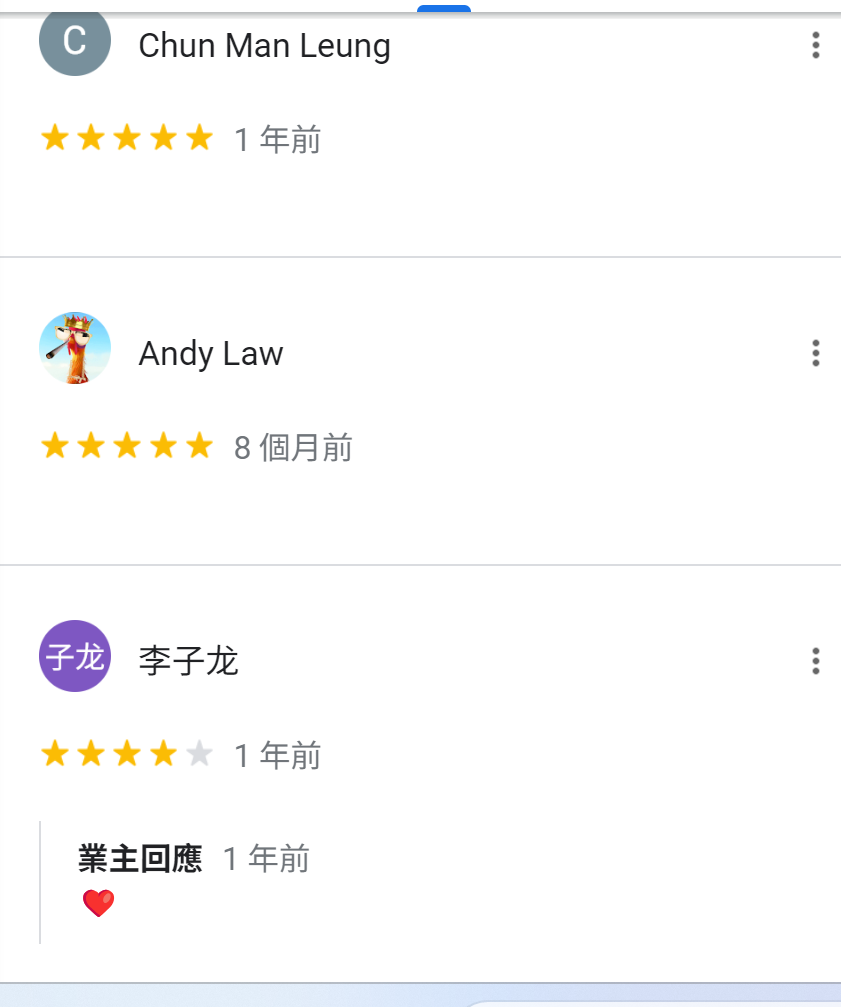Open overflow menu on 李子龙's review
The image size is (841, 1007).
point(816,661)
